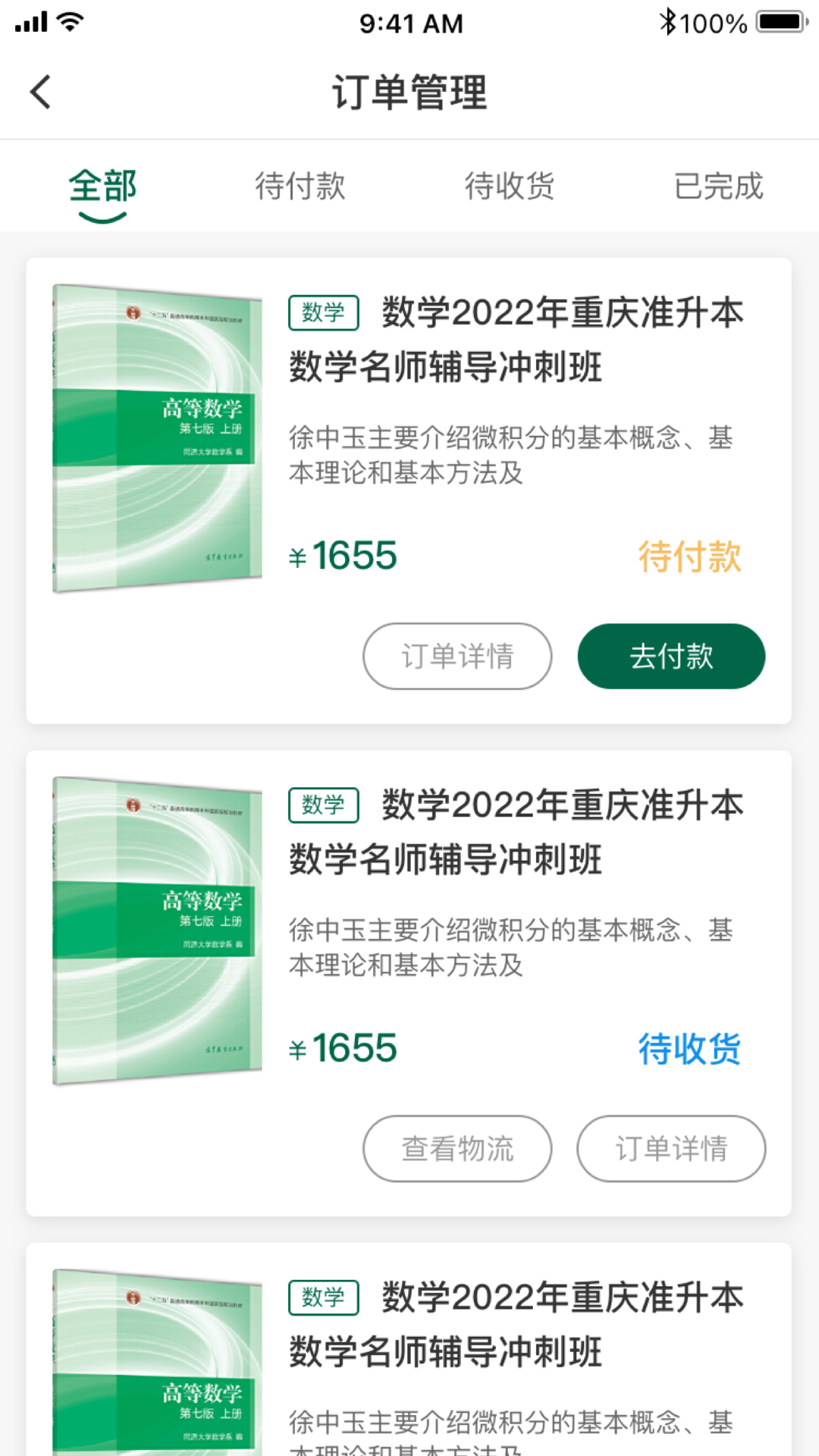The image size is (819, 1456).
Task: Tap 去付款 to pay the first order
Action: pyautogui.click(x=670, y=657)
